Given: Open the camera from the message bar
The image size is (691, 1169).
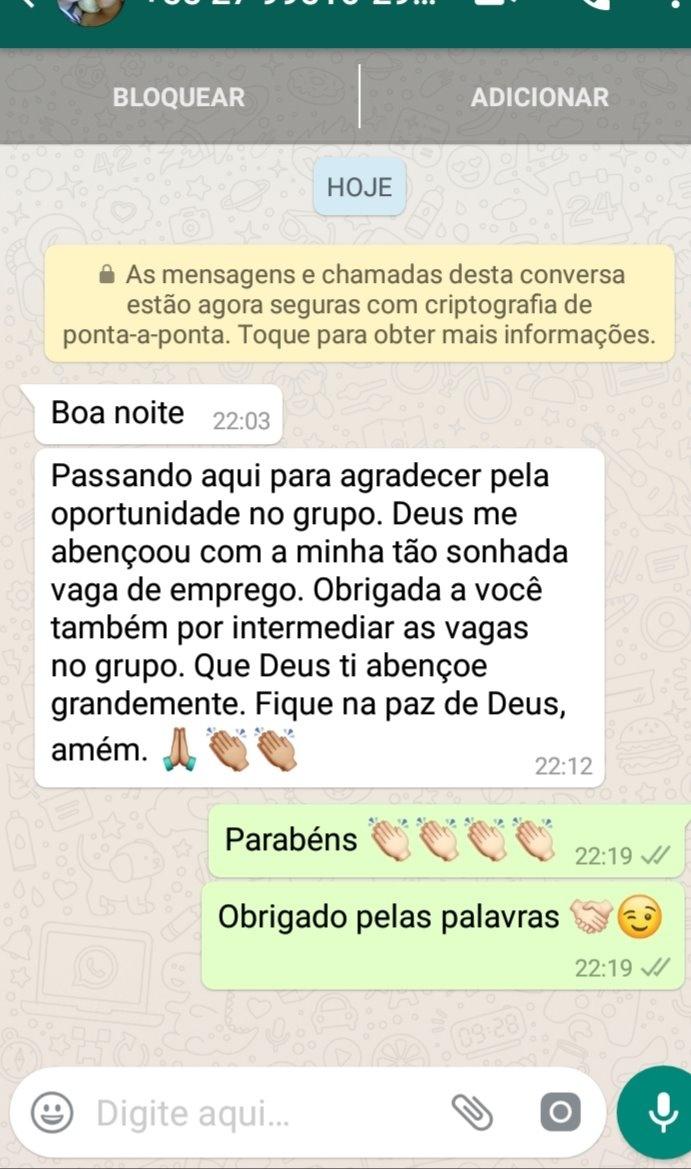Looking at the screenshot, I should (559, 1112).
